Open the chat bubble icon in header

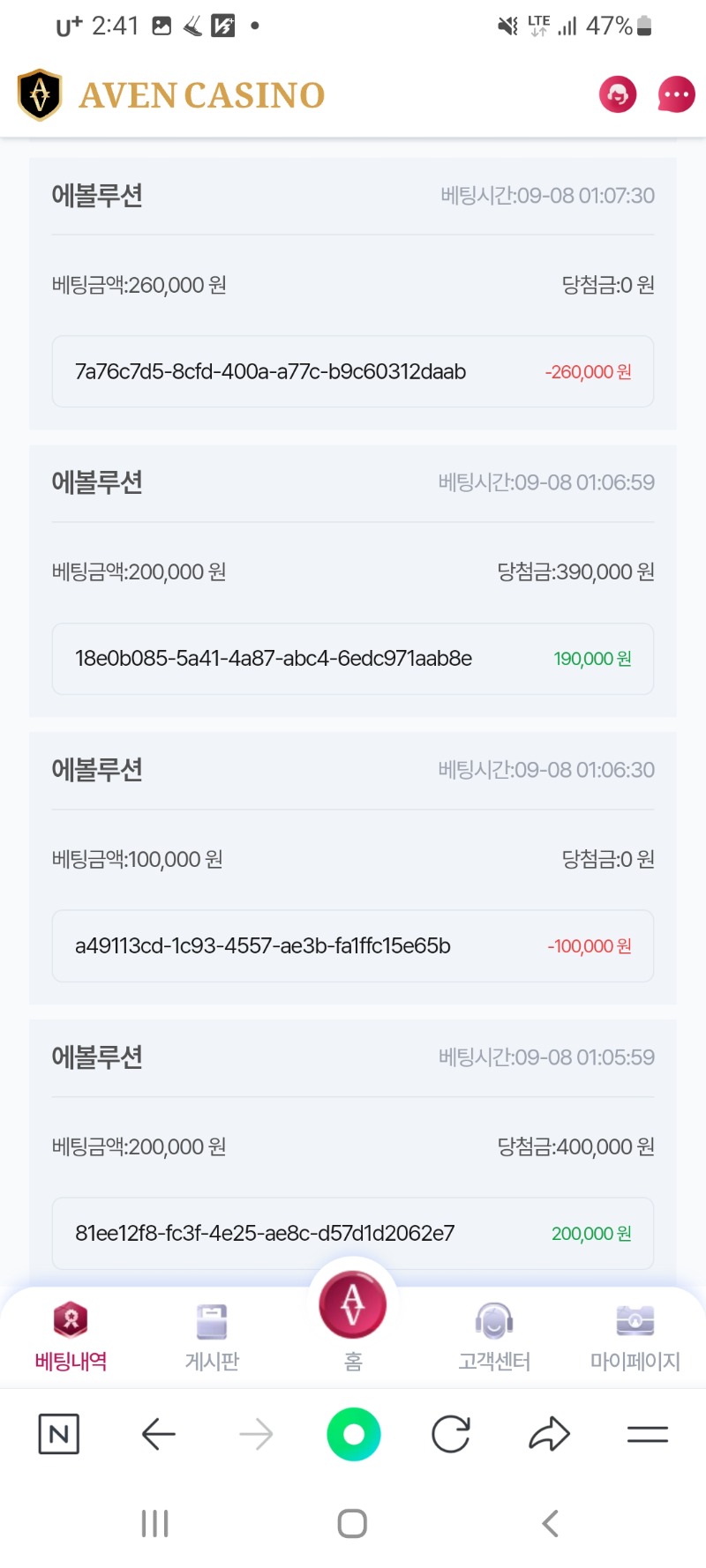click(x=677, y=94)
